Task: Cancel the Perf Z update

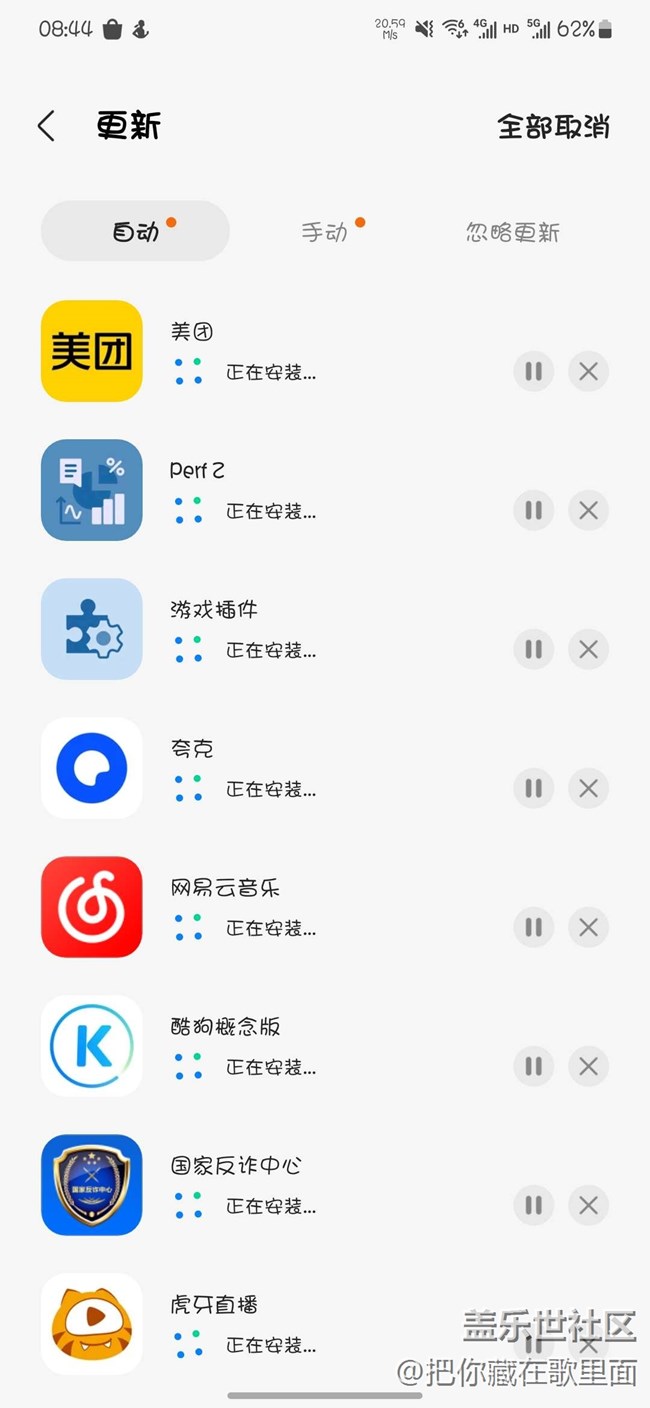Action: click(x=588, y=511)
